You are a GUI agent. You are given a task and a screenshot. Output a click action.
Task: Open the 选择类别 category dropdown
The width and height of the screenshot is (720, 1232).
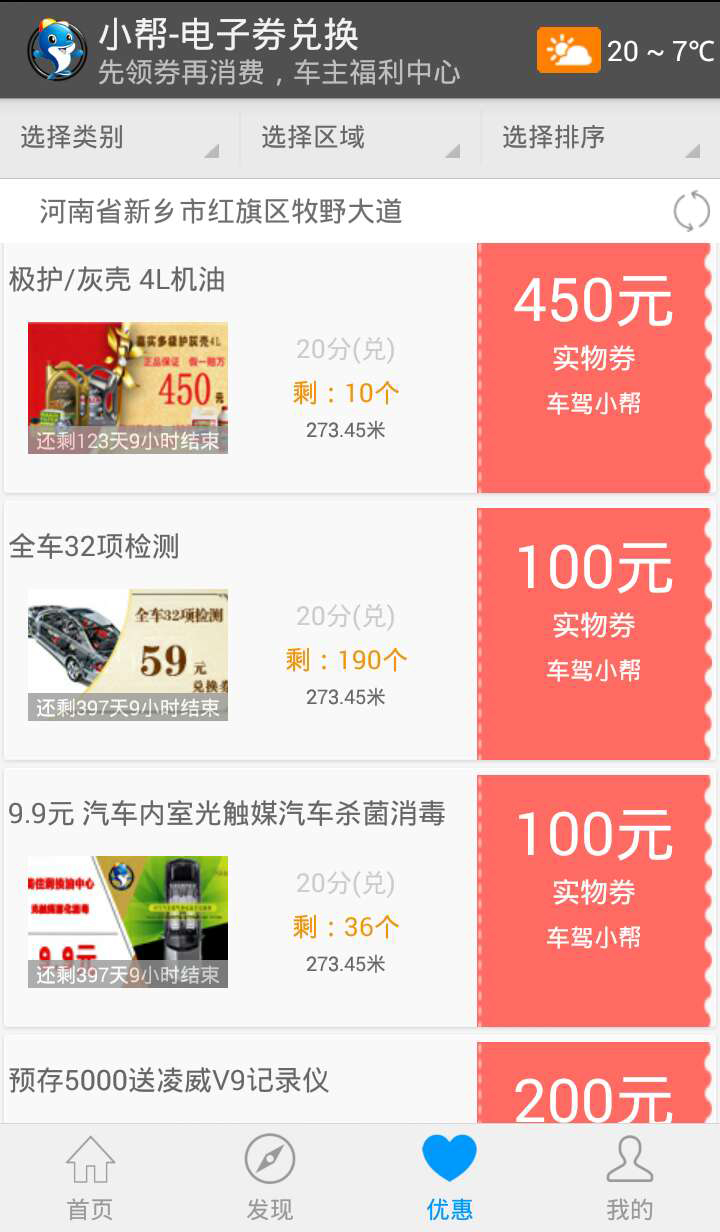119,137
